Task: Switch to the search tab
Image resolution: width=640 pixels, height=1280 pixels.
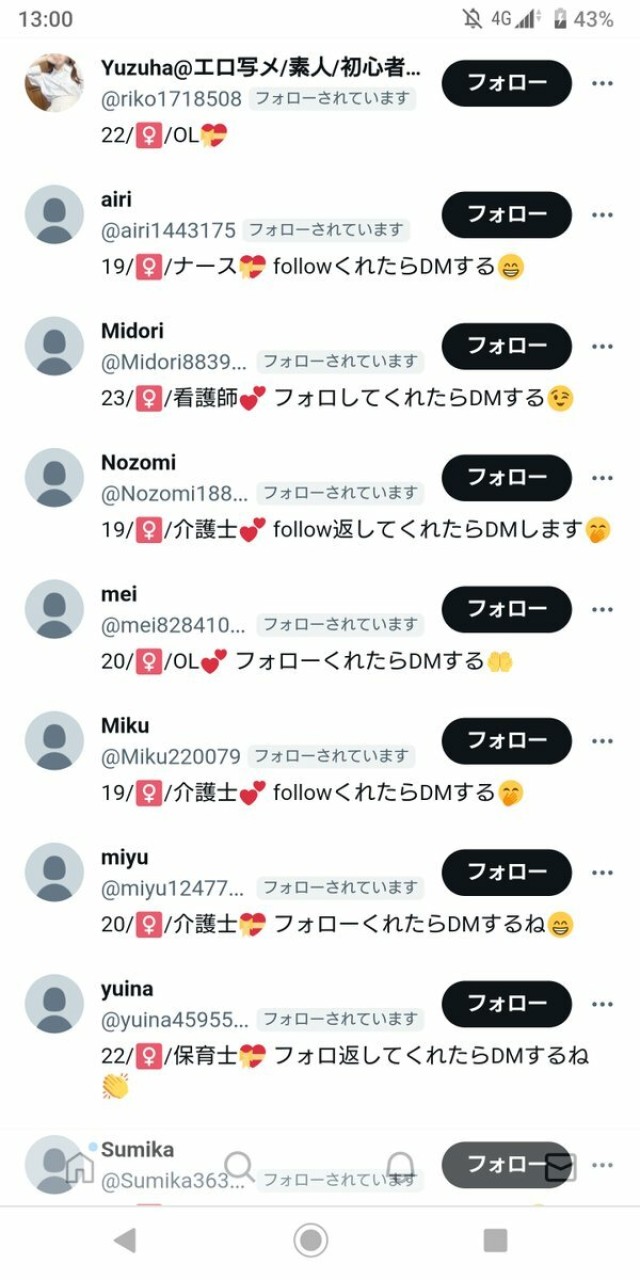Action: (239, 1166)
